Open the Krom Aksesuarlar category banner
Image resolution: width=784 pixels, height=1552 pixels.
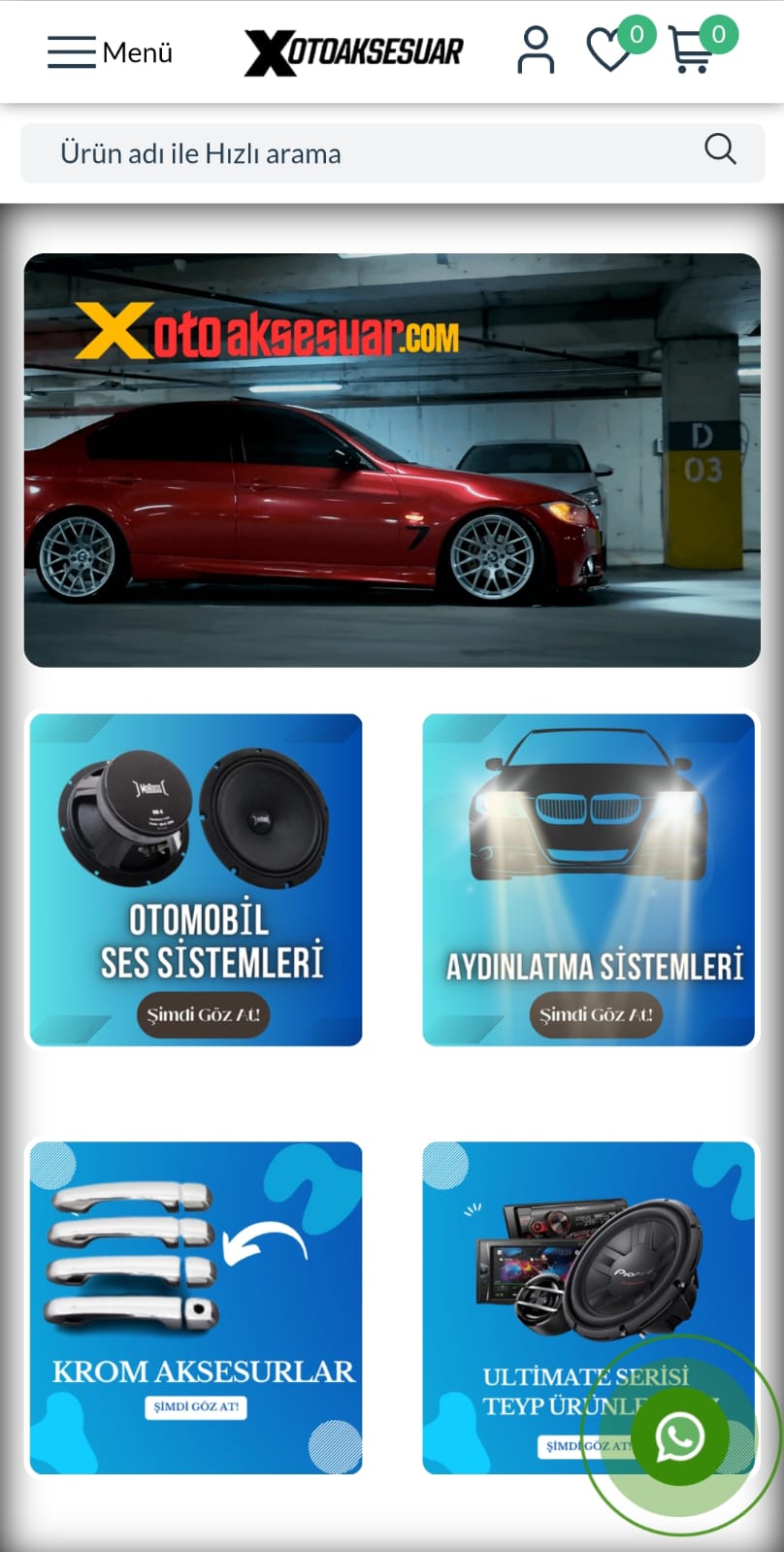[195, 1305]
